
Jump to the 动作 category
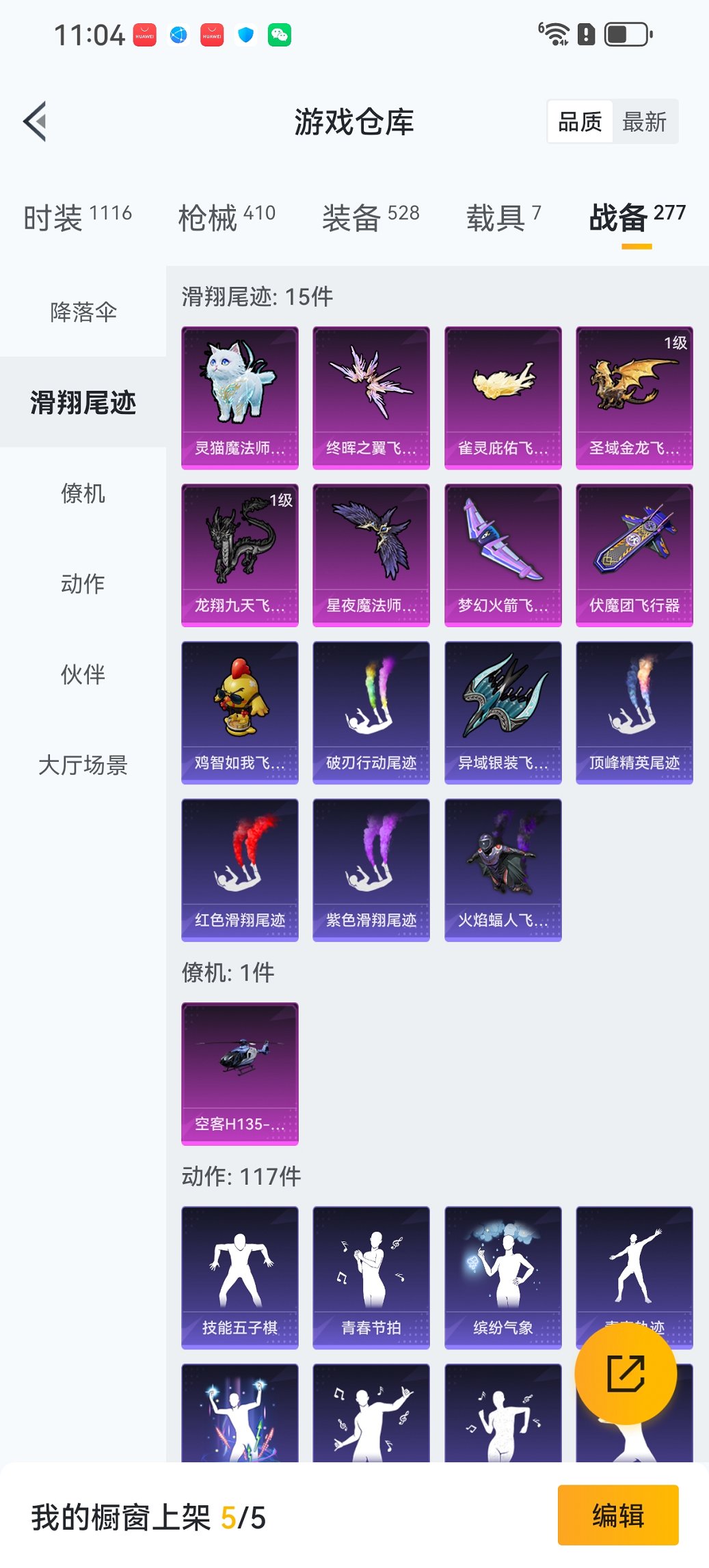pos(83,584)
